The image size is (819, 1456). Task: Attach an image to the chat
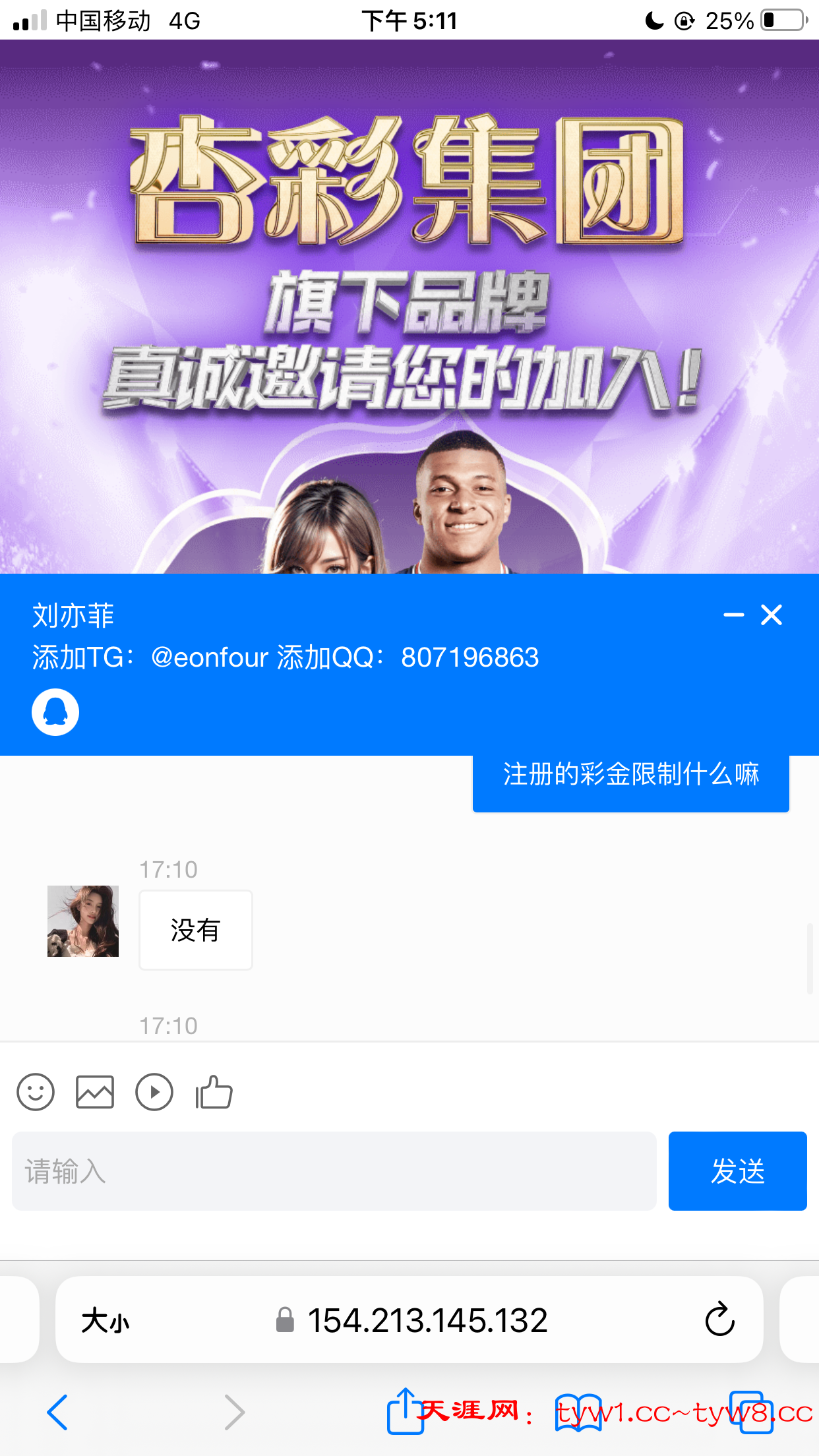pos(95,1093)
